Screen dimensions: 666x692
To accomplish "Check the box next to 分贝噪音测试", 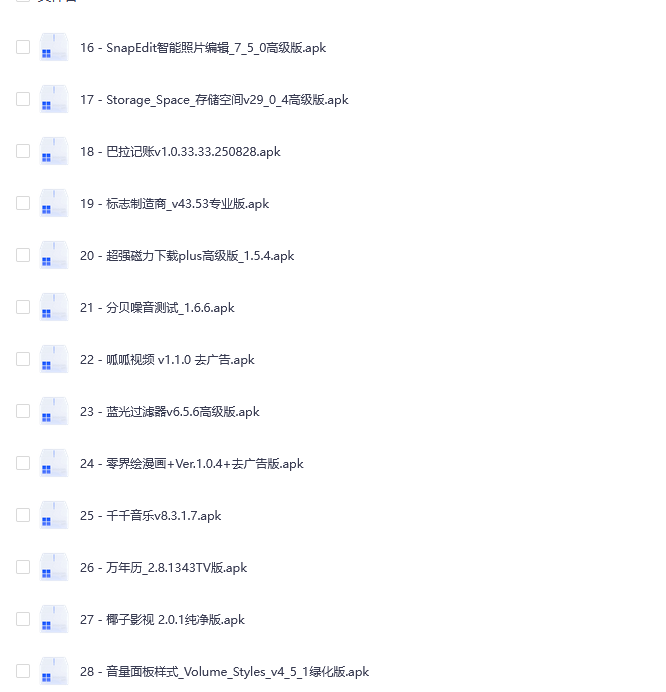I will [23, 307].
